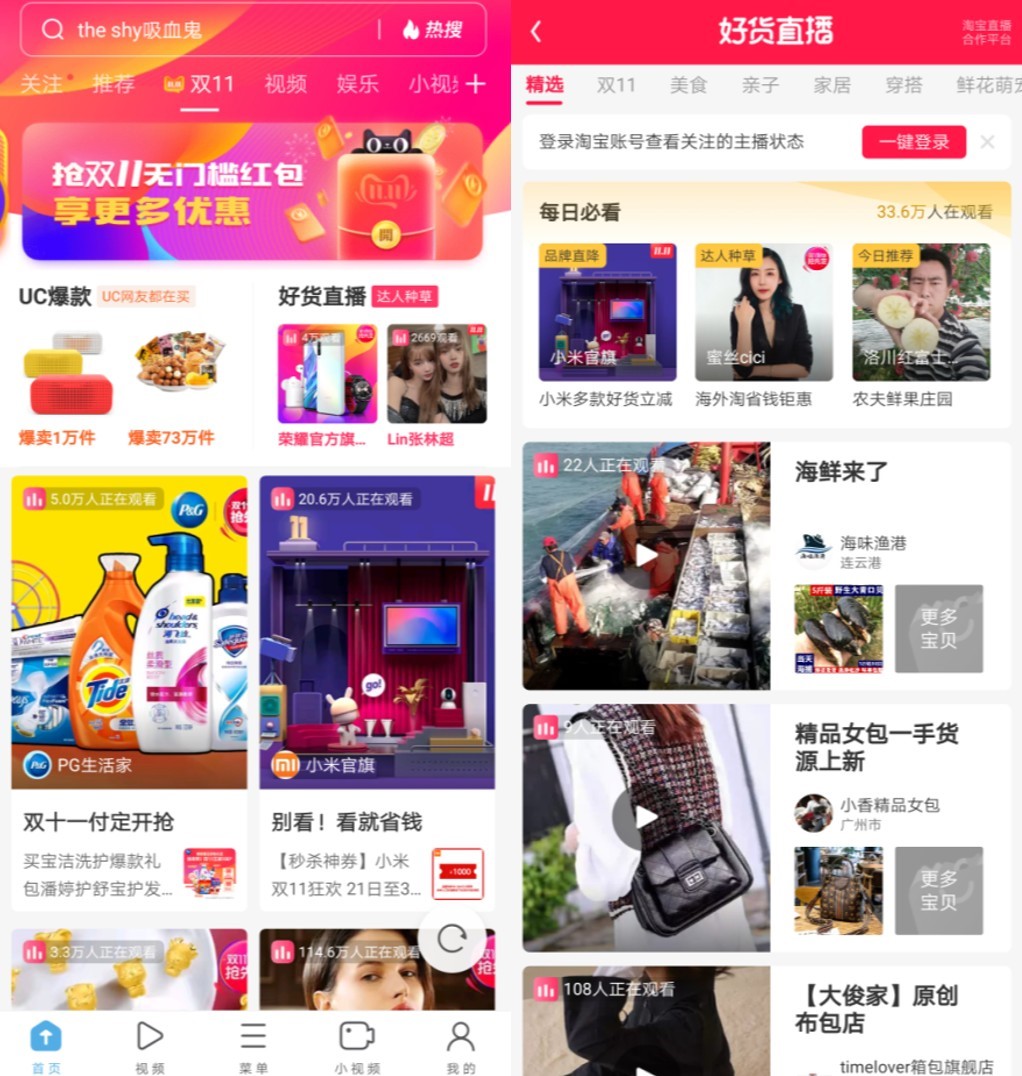Dismiss the Taobao login prompt
Image resolution: width=1022 pixels, height=1076 pixels.
pyautogui.click(x=987, y=142)
